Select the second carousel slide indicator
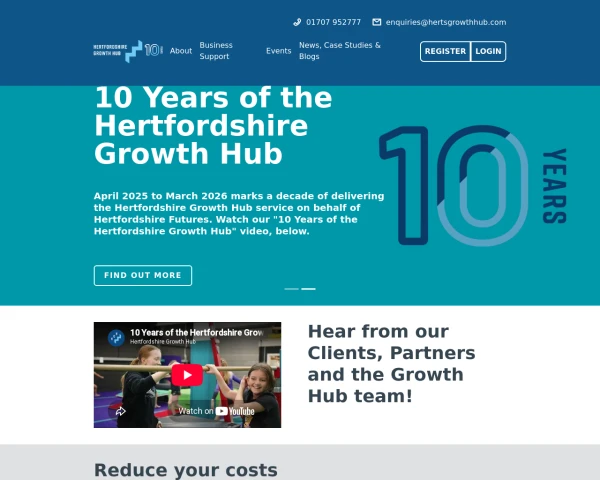The width and height of the screenshot is (600, 480). click(x=308, y=289)
